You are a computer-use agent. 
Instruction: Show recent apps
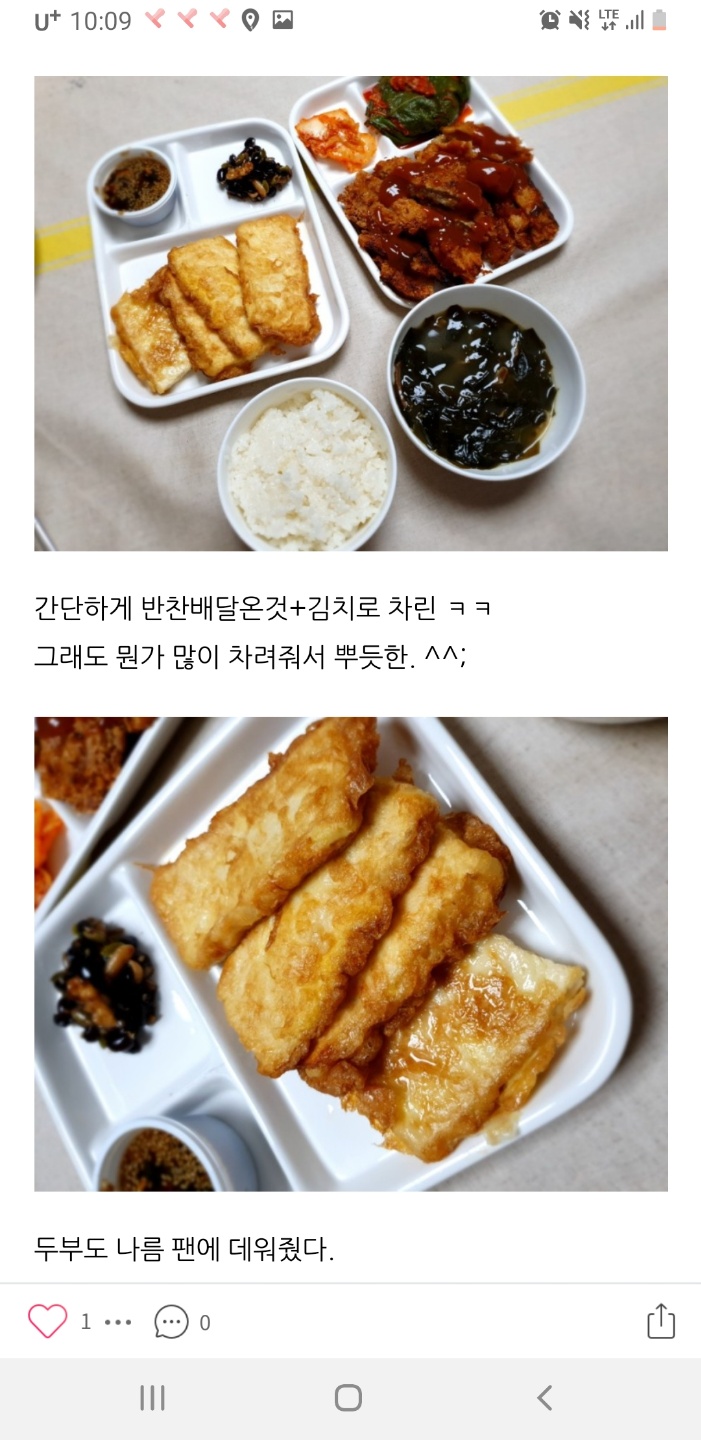tap(152, 1398)
